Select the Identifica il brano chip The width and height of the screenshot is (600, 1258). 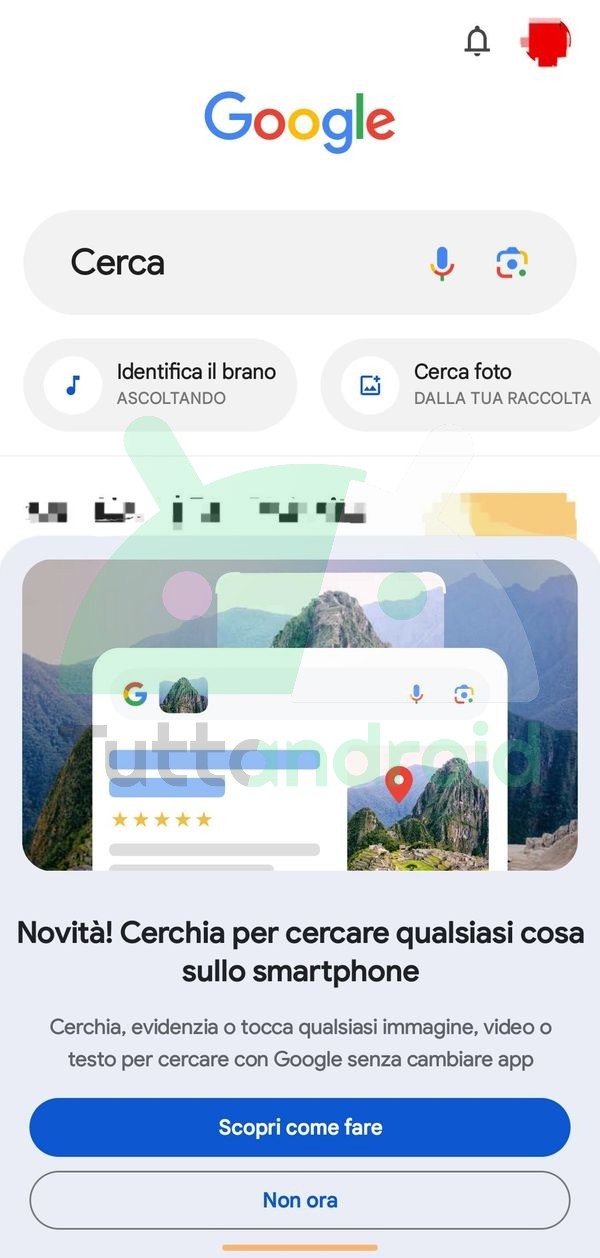click(160, 384)
